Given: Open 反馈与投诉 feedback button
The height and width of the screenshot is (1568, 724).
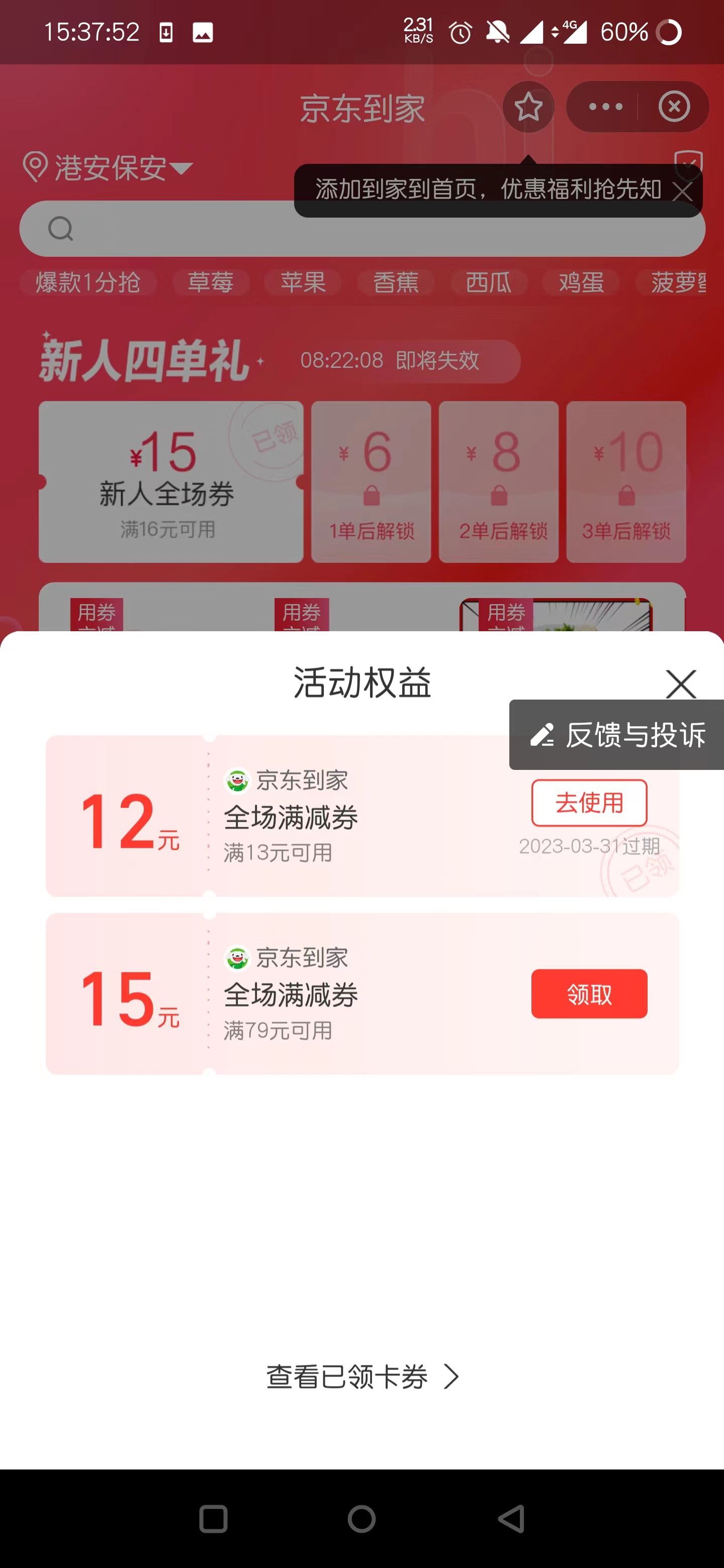Looking at the screenshot, I should [617, 735].
